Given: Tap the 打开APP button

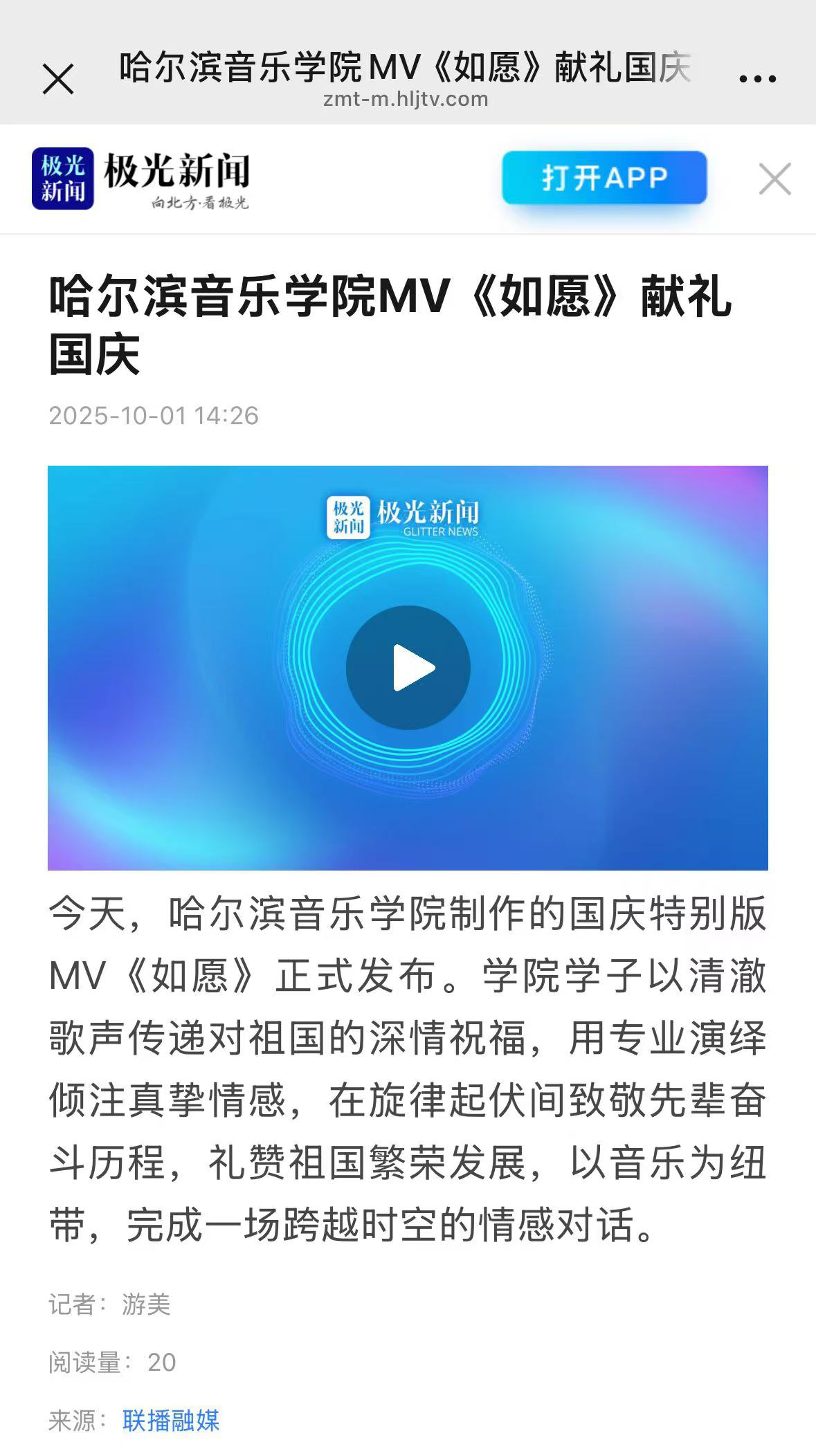Looking at the screenshot, I should tap(604, 178).
